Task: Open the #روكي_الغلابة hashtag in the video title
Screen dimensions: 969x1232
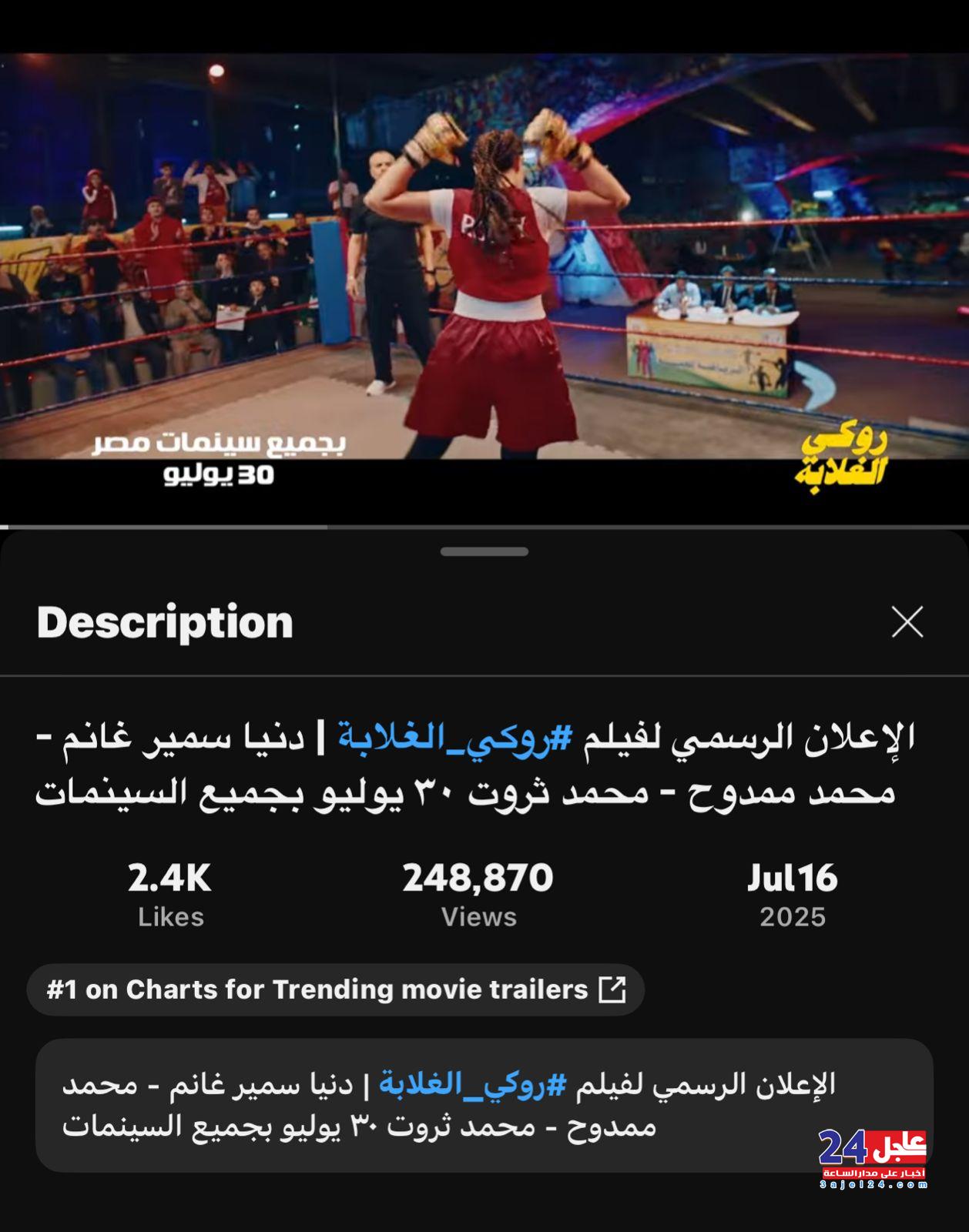Action: (x=455, y=738)
